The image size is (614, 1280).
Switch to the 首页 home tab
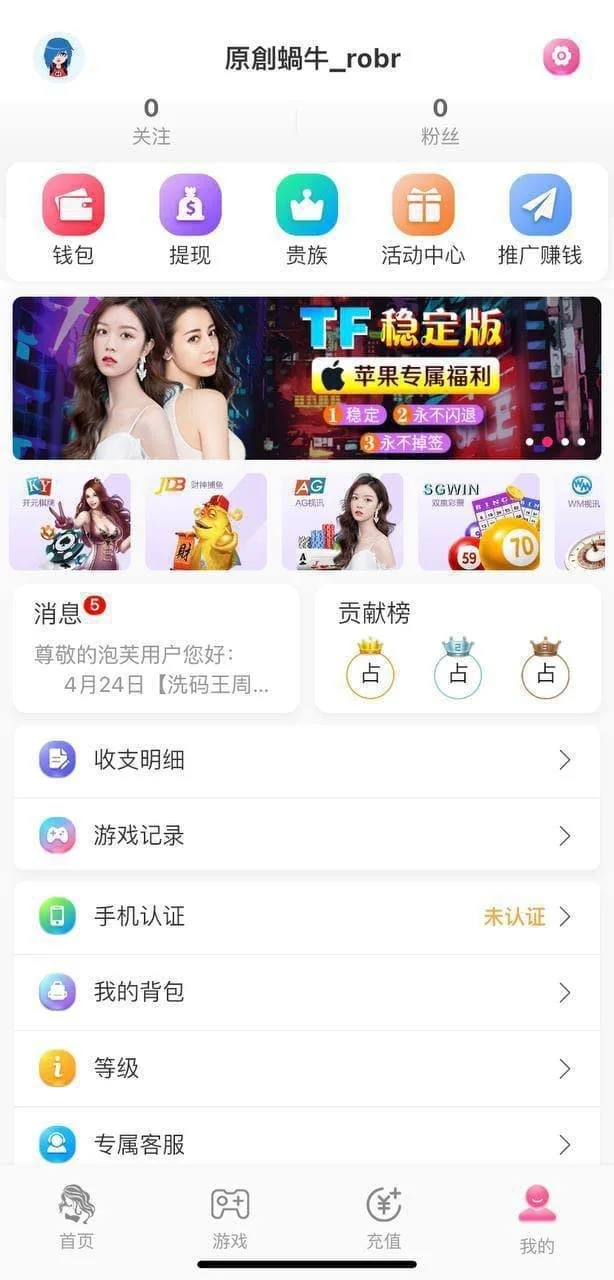click(x=77, y=1218)
